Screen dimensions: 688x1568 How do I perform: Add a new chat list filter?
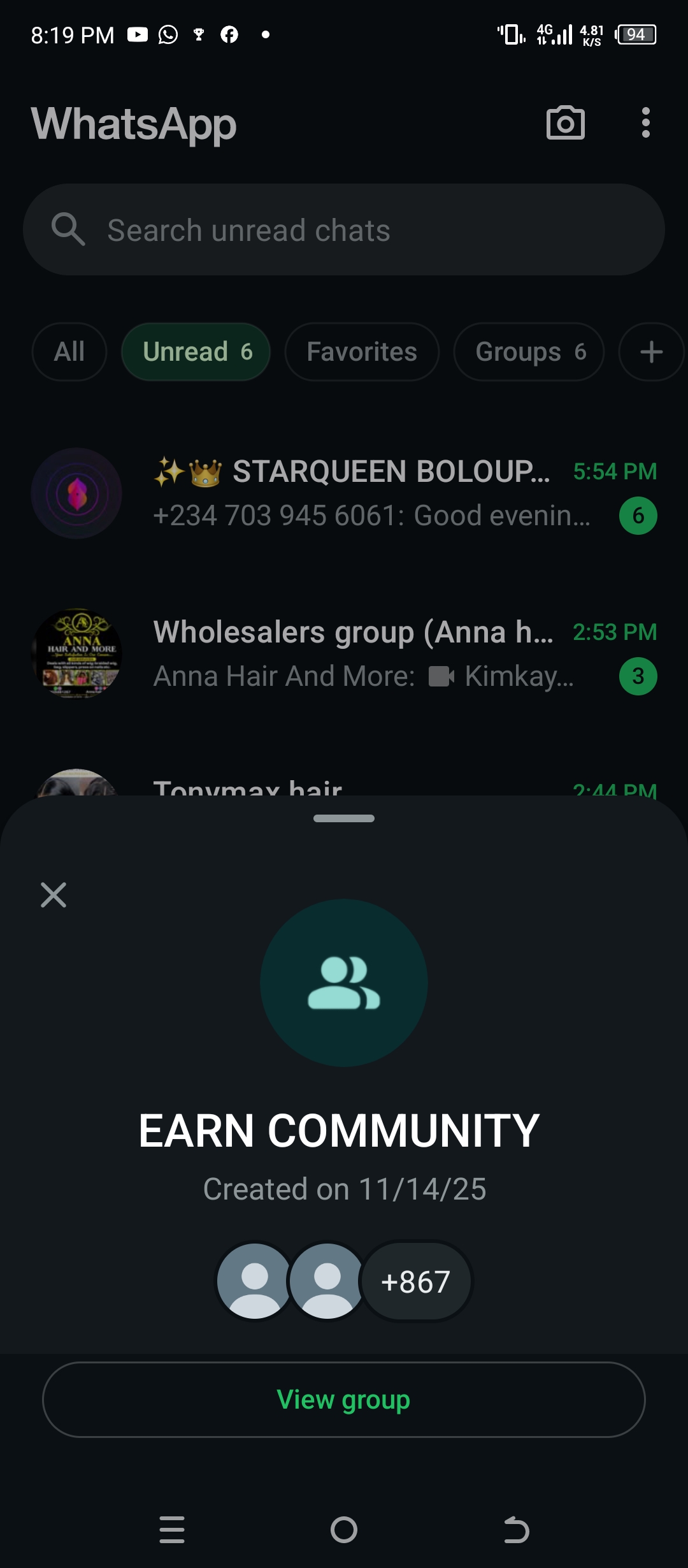(651, 352)
